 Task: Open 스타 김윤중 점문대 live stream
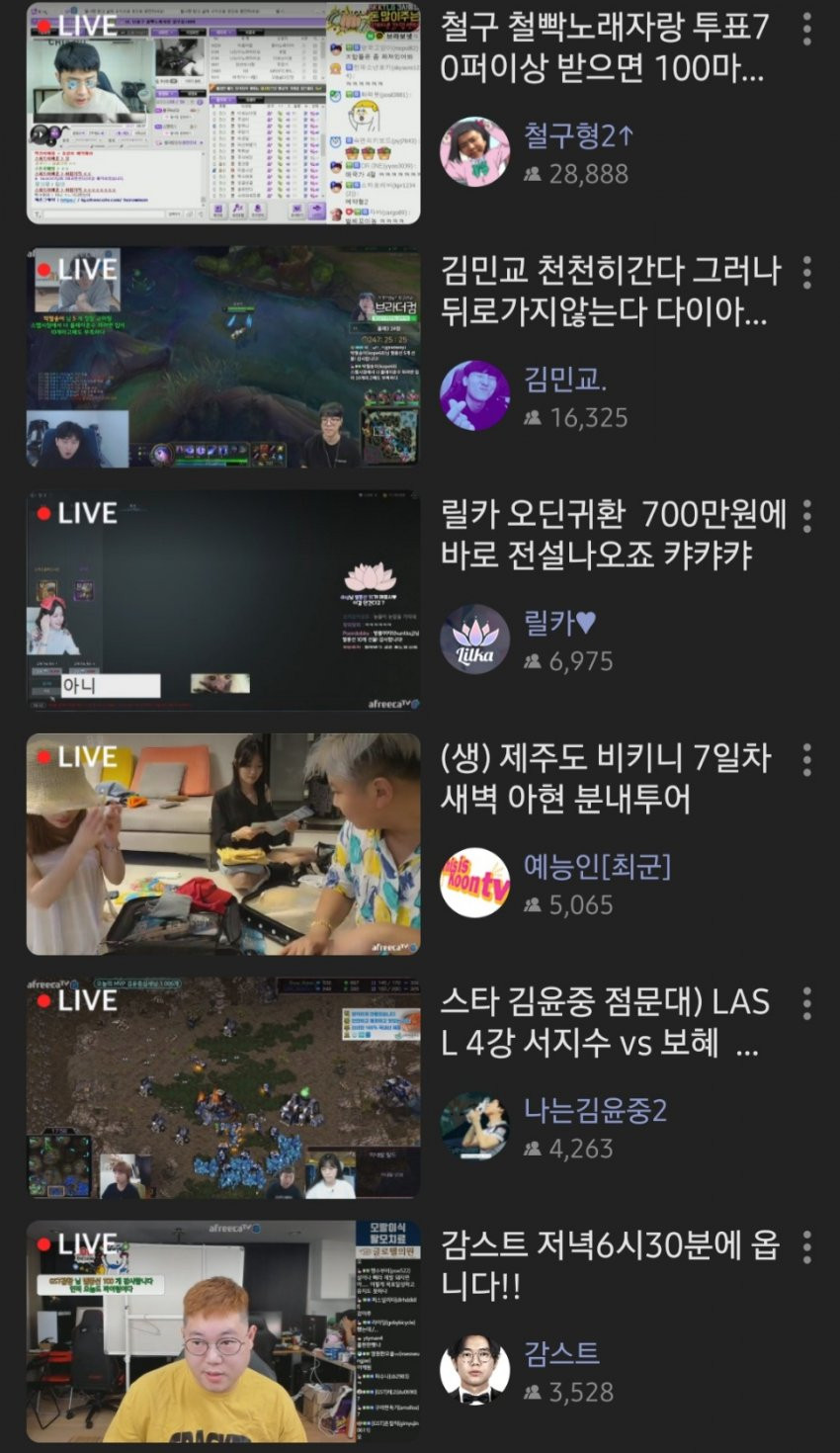[222, 1087]
